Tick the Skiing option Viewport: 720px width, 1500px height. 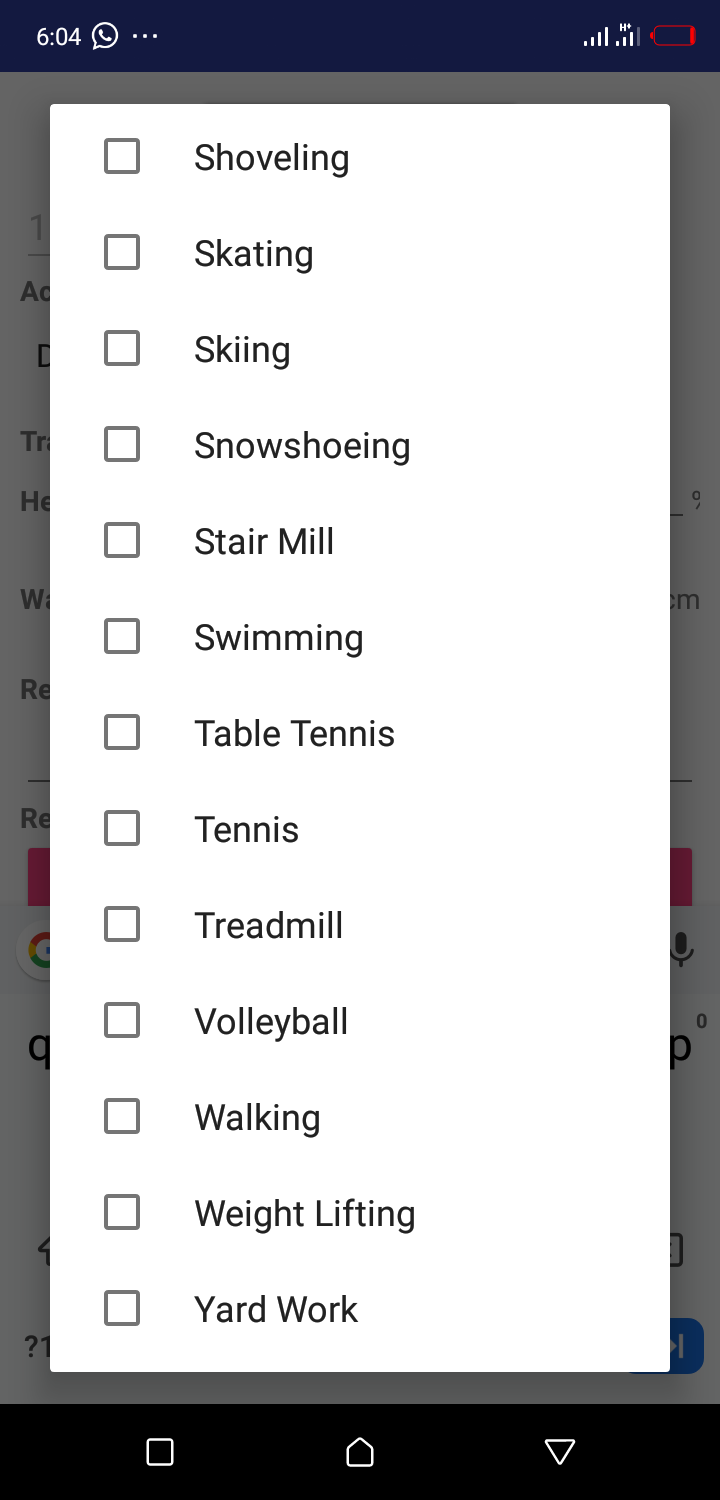[x=122, y=349]
